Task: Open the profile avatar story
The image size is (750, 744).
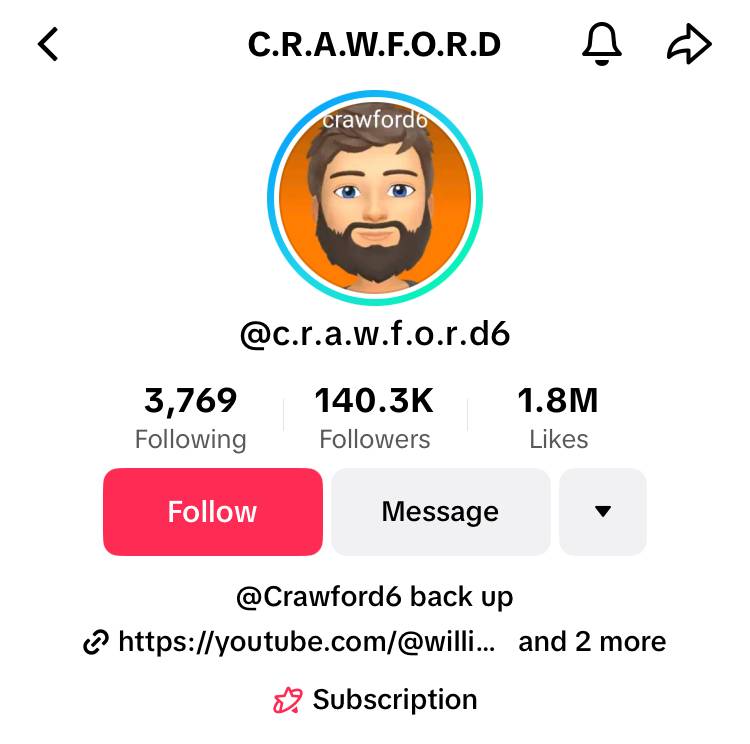Action: 375,197
